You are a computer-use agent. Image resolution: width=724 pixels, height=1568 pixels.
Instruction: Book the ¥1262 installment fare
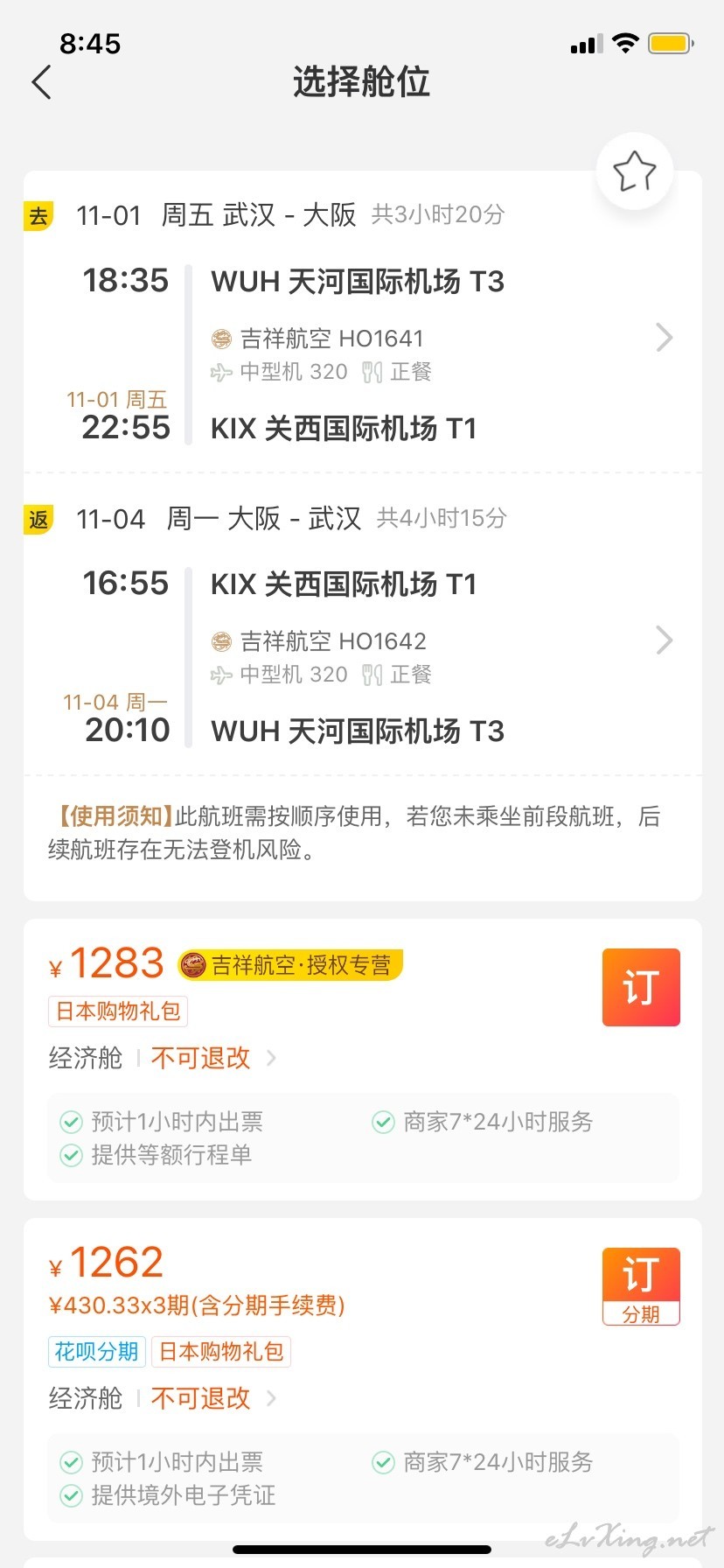click(x=641, y=1286)
